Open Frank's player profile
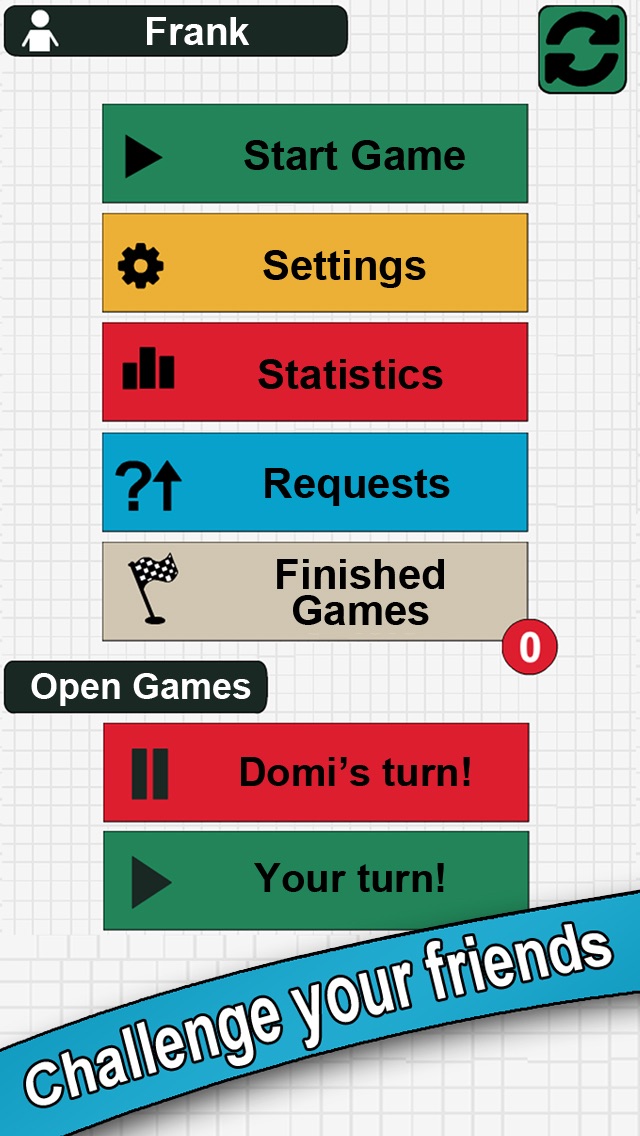Screen dimensions: 640x1136 [176, 31]
